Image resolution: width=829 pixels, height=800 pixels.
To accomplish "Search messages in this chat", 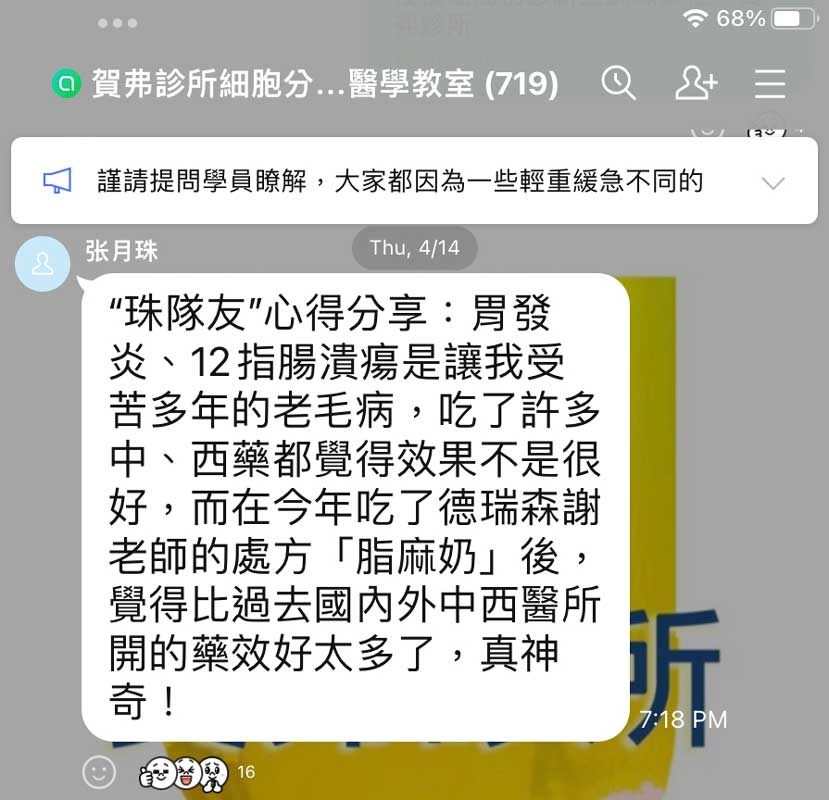I will tap(618, 83).
